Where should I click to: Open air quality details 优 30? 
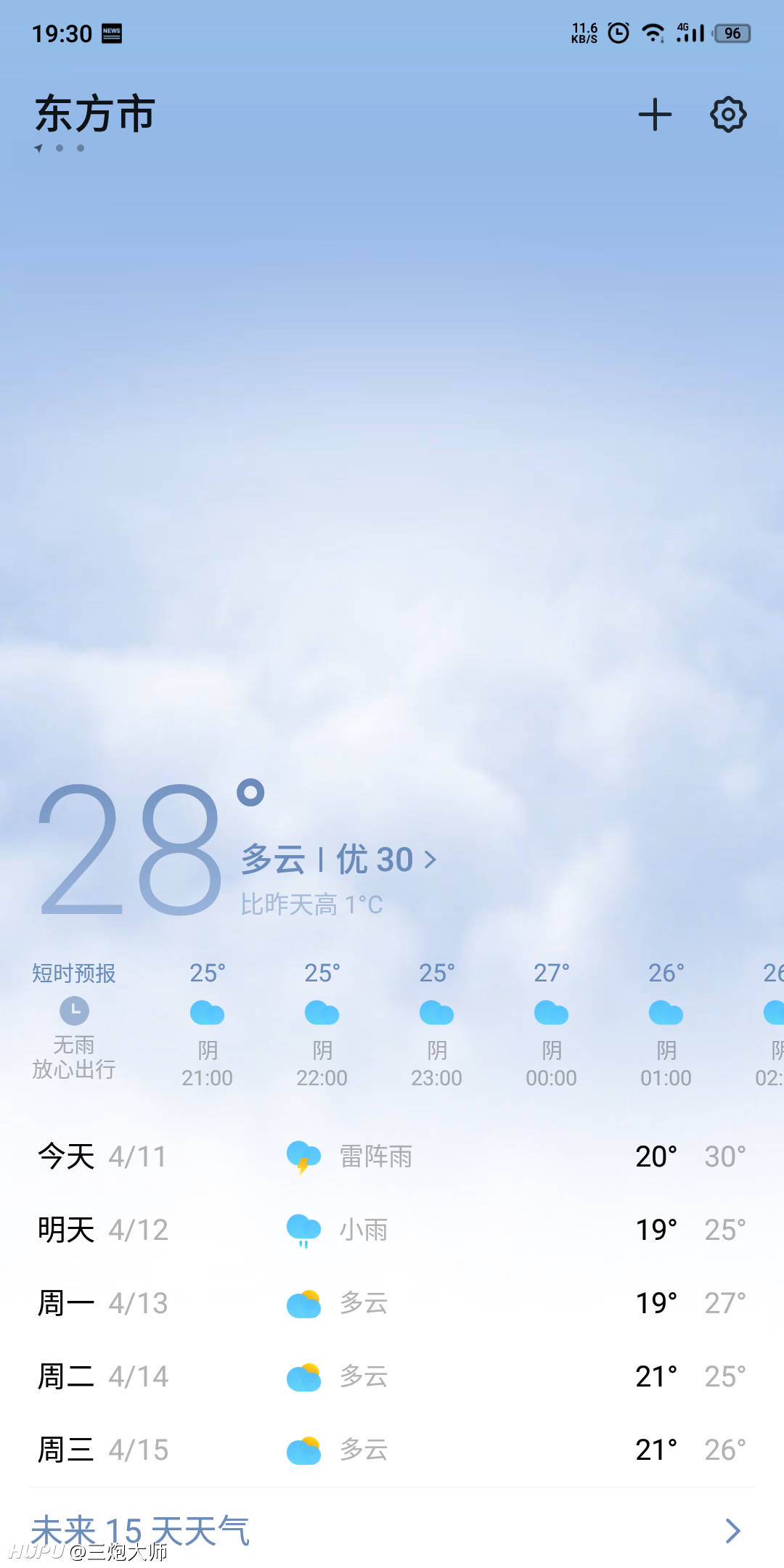pyautogui.click(x=386, y=860)
